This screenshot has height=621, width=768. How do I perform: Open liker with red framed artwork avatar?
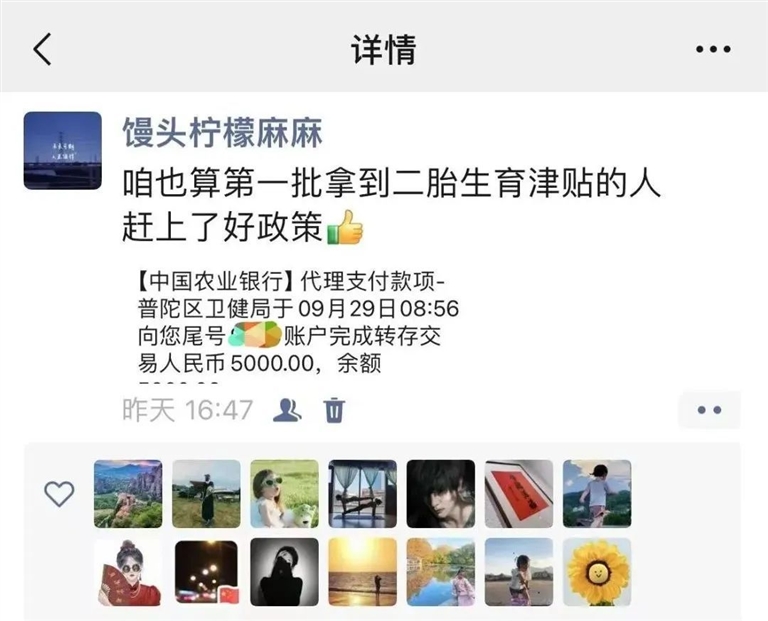pos(519,494)
